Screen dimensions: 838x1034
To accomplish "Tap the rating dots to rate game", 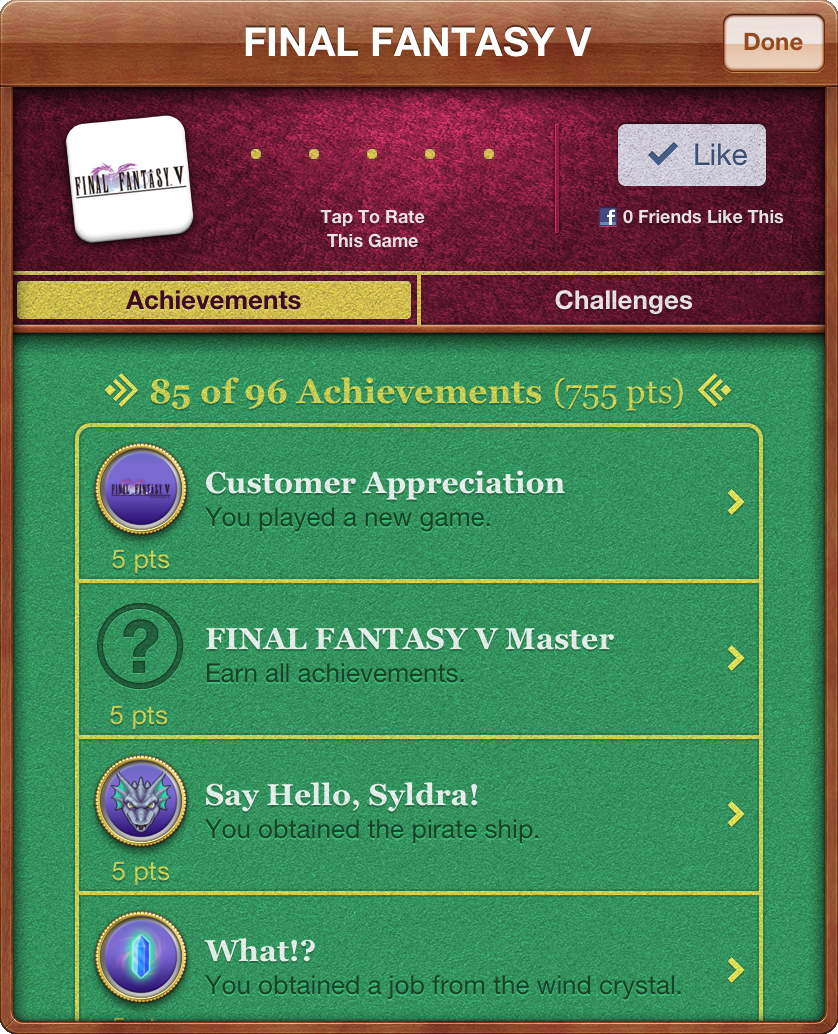I will (372, 155).
